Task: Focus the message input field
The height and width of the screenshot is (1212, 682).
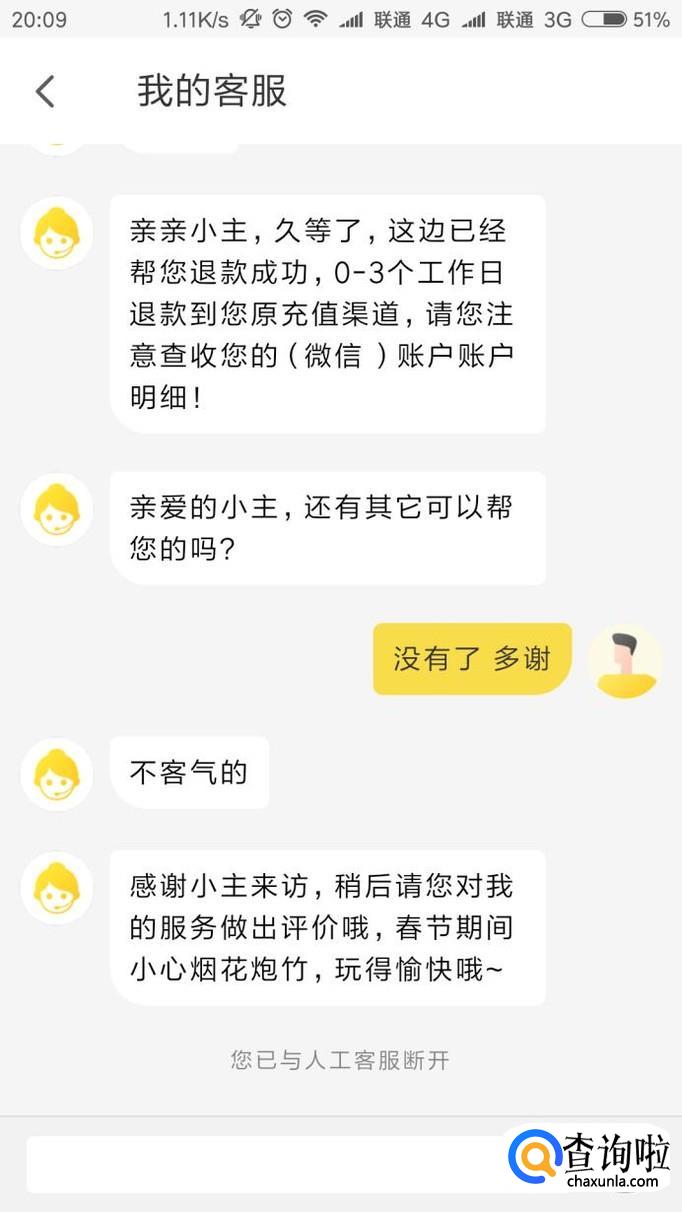Action: pyautogui.click(x=260, y=1163)
